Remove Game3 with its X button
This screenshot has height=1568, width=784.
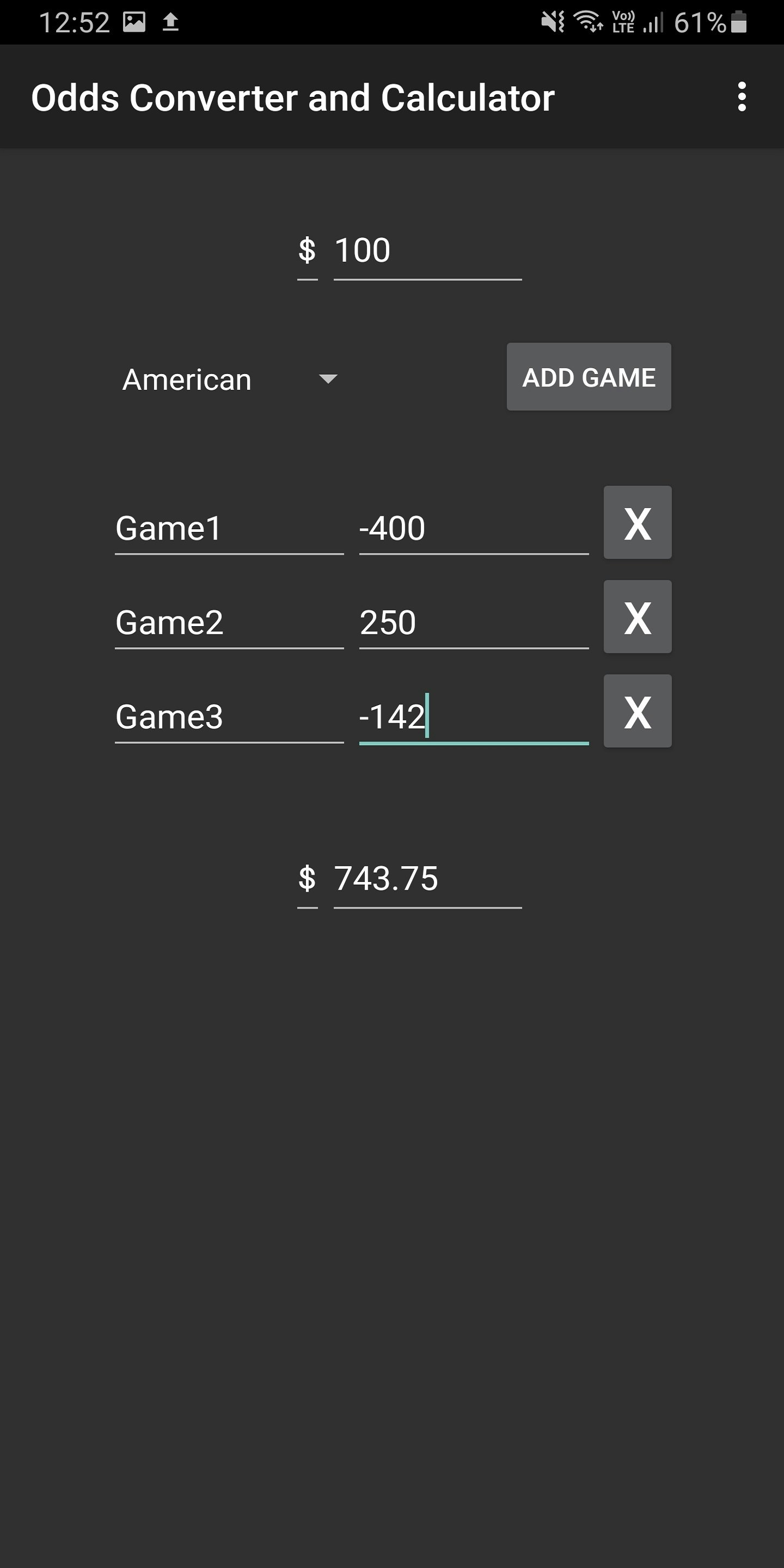(636, 710)
